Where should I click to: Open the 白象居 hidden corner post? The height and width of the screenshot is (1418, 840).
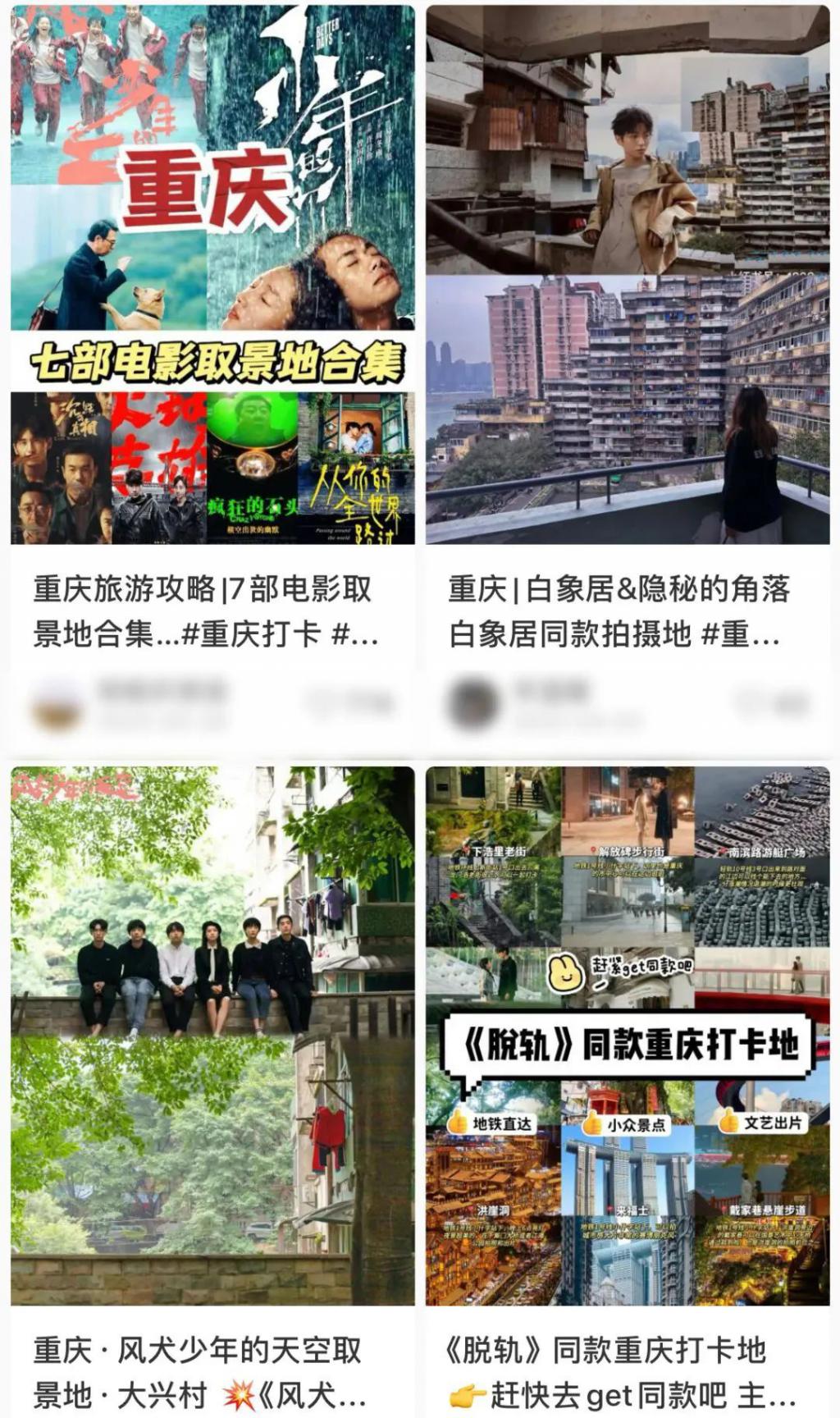pyautogui.click(x=628, y=275)
